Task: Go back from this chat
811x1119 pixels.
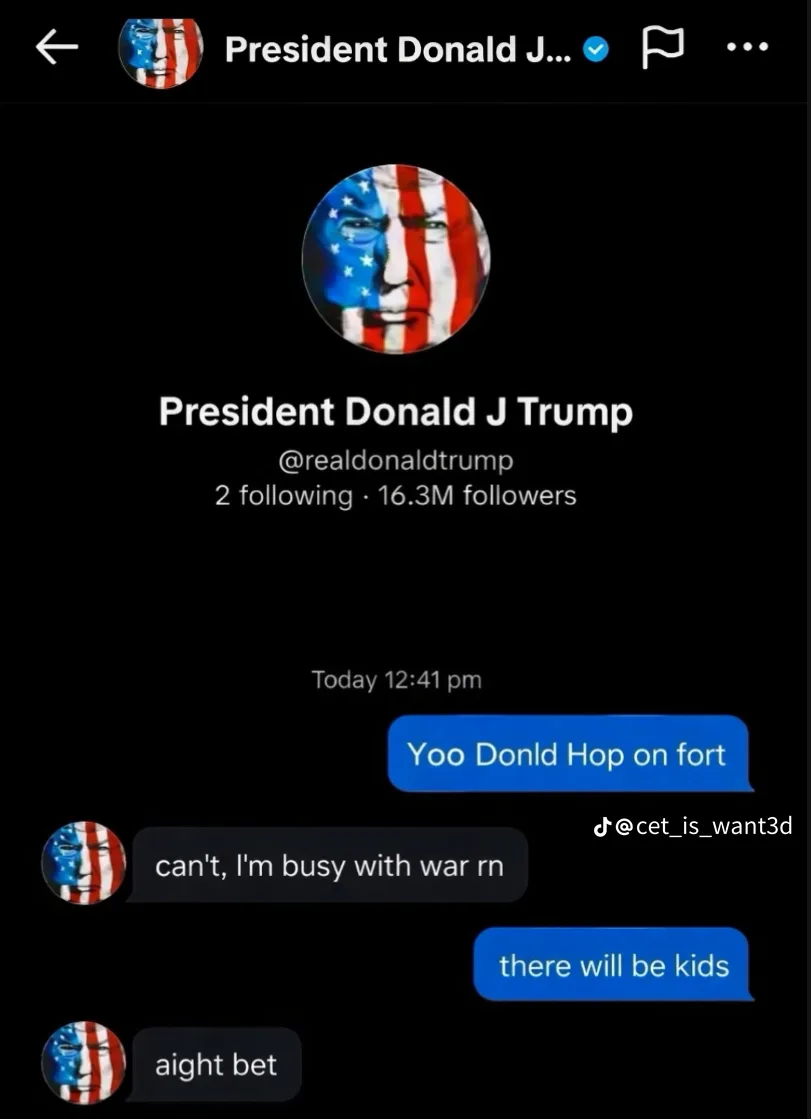Action: click(56, 48)
